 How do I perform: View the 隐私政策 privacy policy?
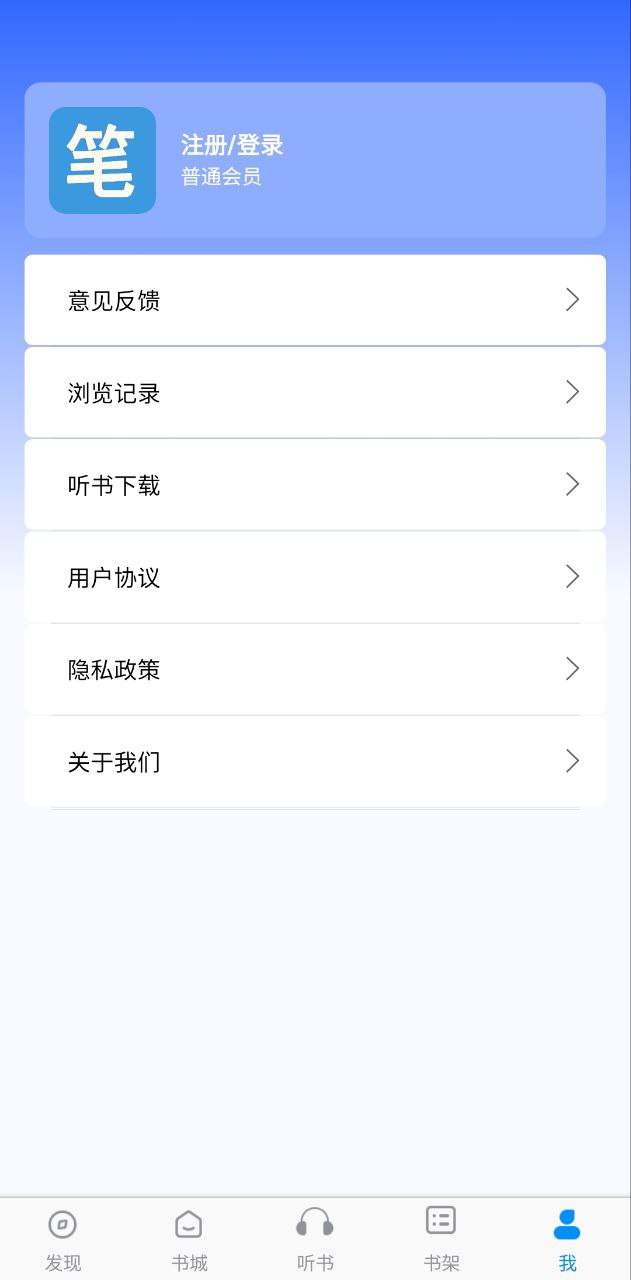coord(315,669)
